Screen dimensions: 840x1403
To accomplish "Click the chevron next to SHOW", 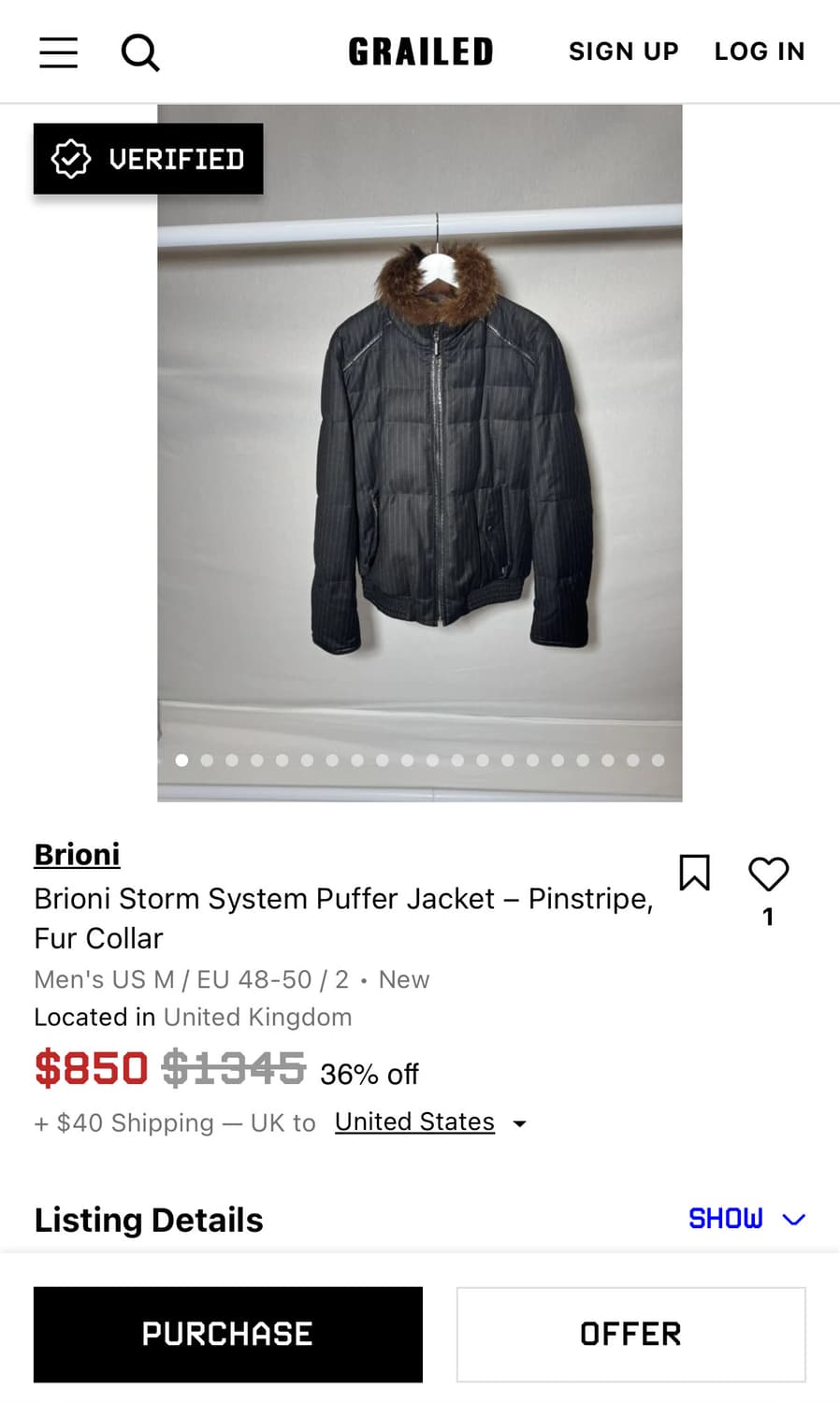I will pyautogui.click(x=795, y=1219).
